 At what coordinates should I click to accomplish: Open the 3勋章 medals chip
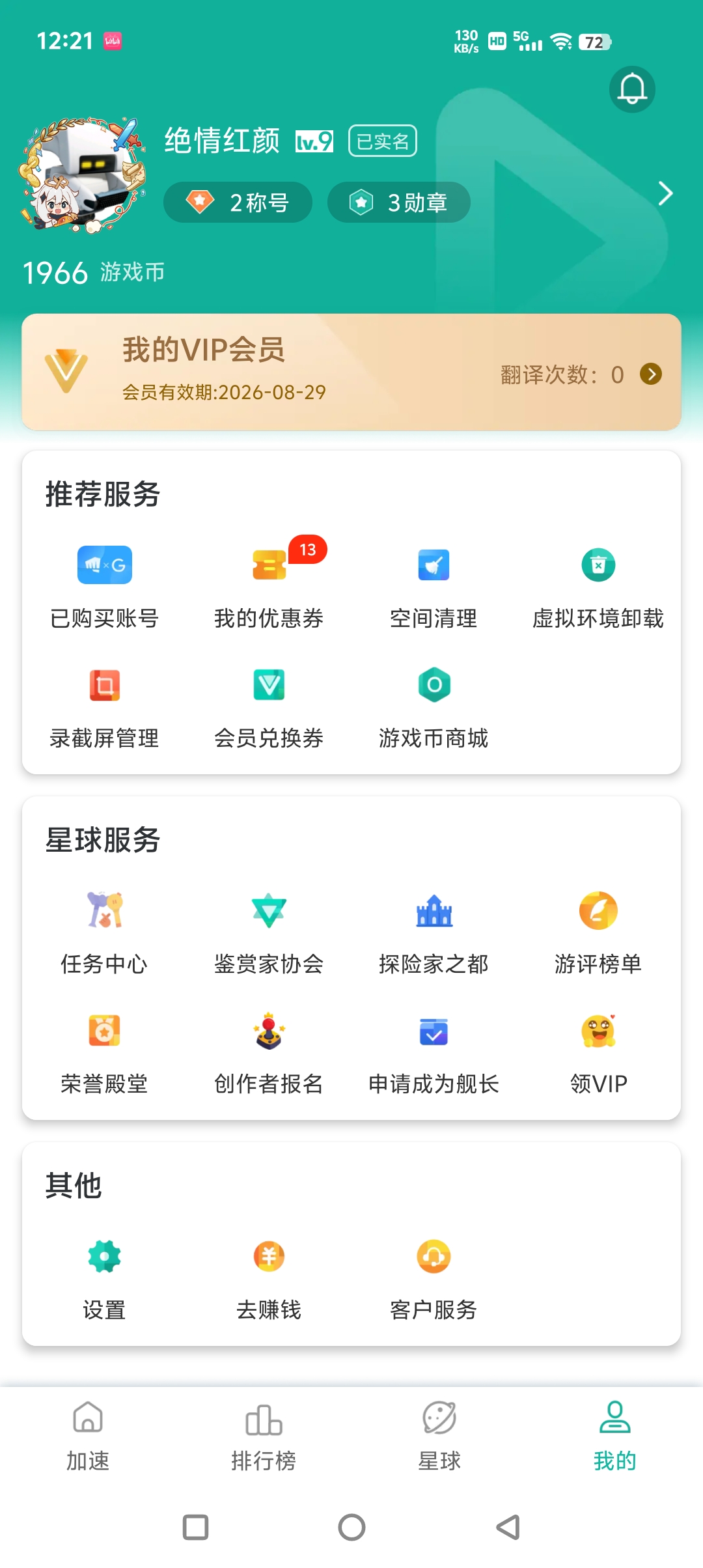tap(398, 203)
